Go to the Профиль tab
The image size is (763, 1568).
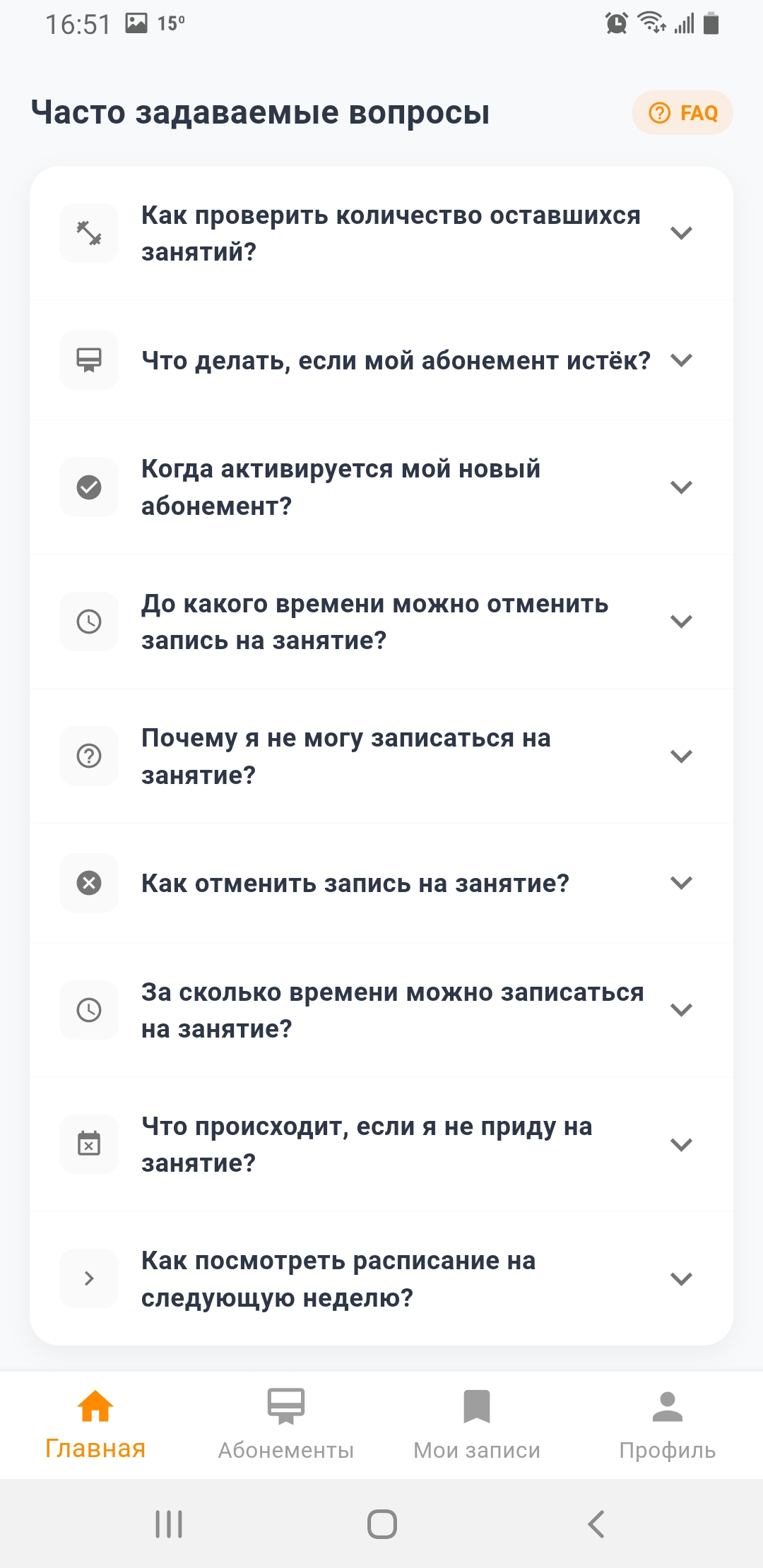point(667,1425)
